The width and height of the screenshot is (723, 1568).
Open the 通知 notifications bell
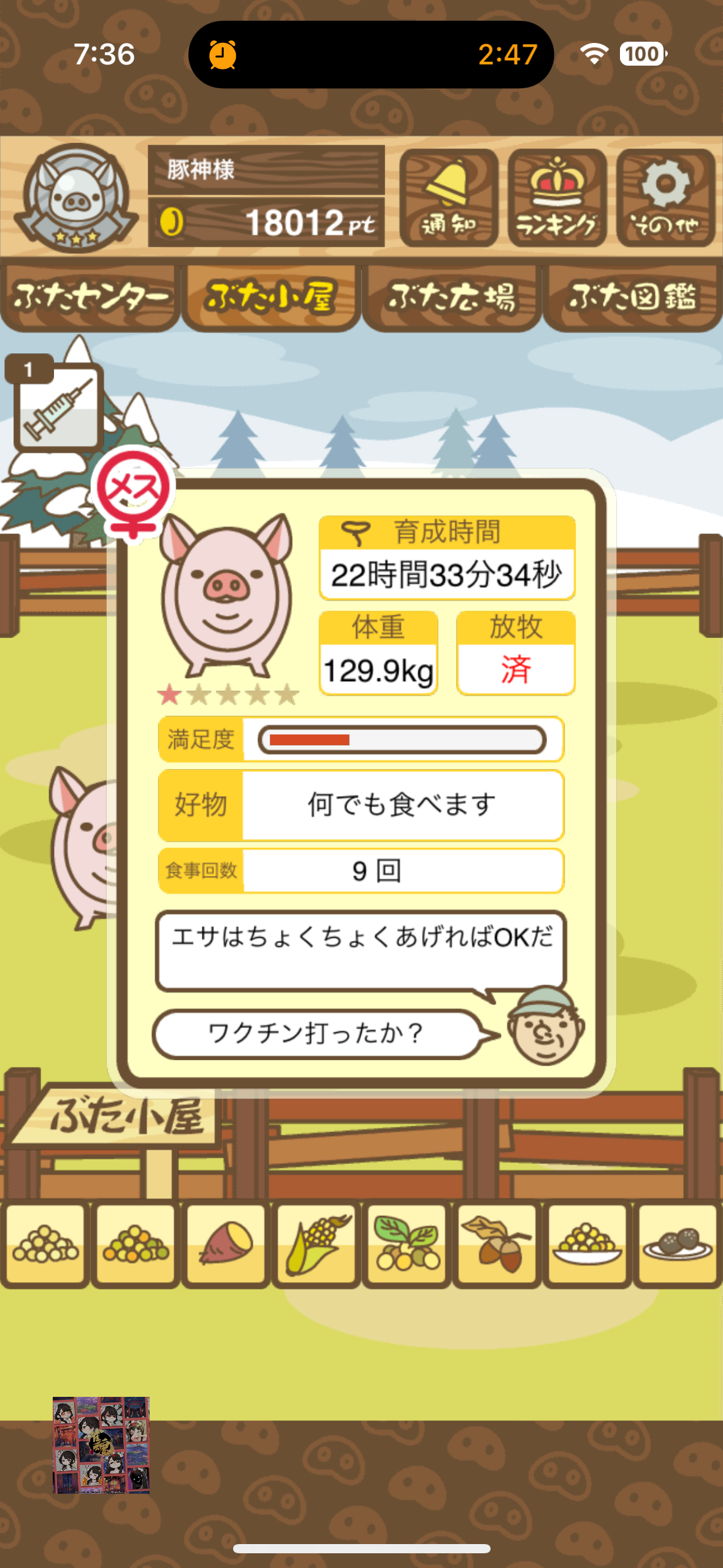(x=448, y=198)
